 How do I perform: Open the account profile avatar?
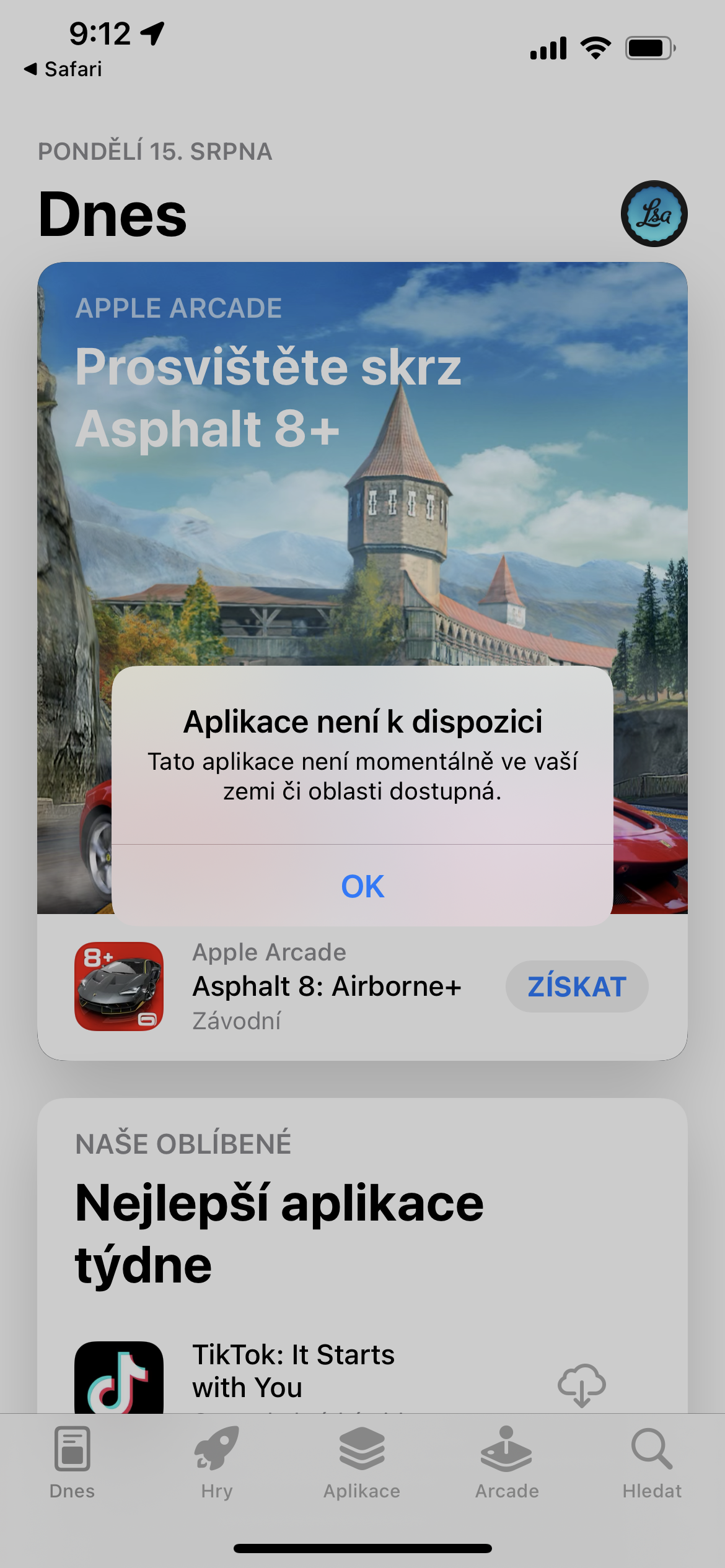coord(654,214)
